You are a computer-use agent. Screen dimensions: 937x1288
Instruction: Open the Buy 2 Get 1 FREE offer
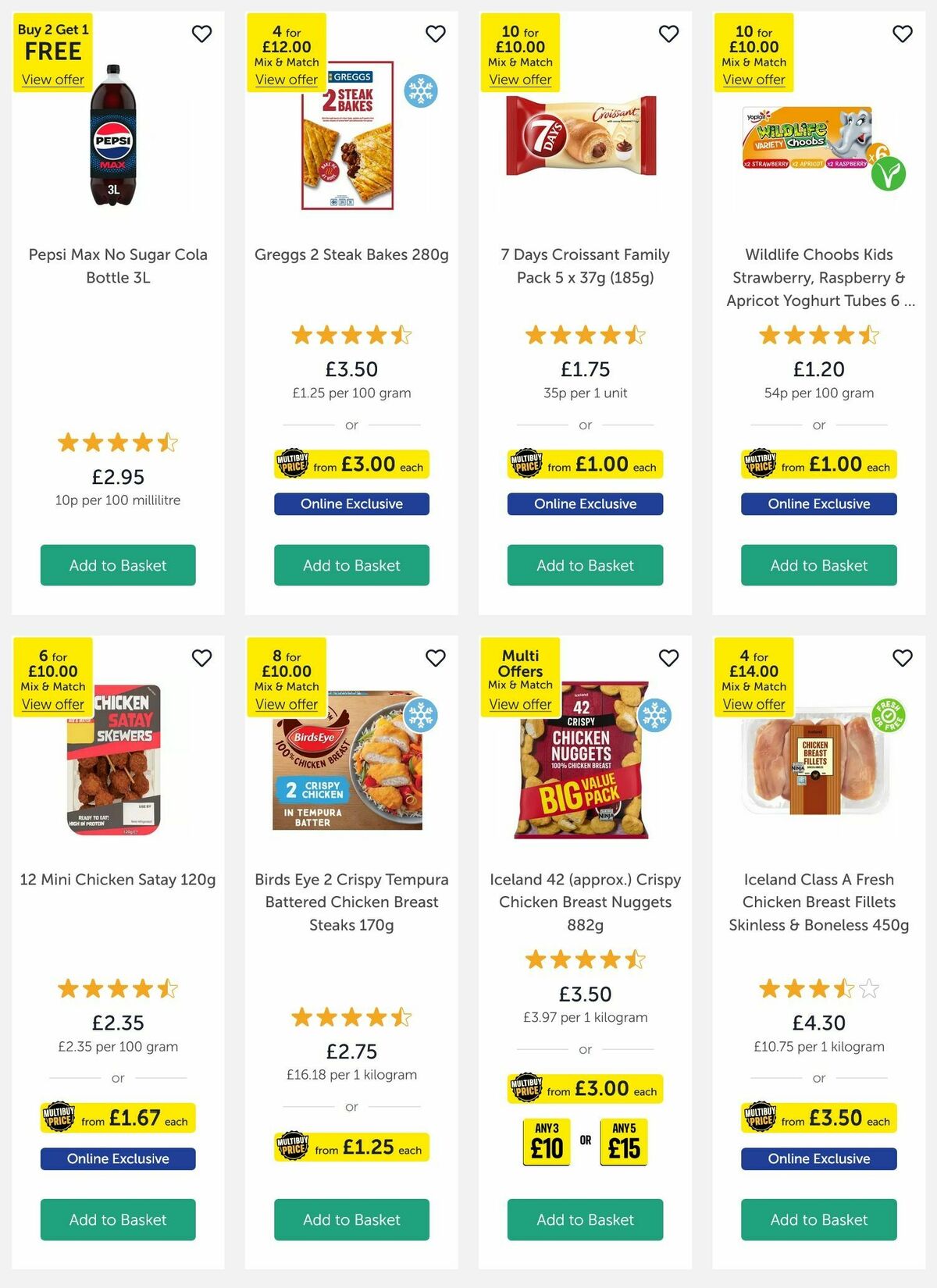tap(52, 80)
